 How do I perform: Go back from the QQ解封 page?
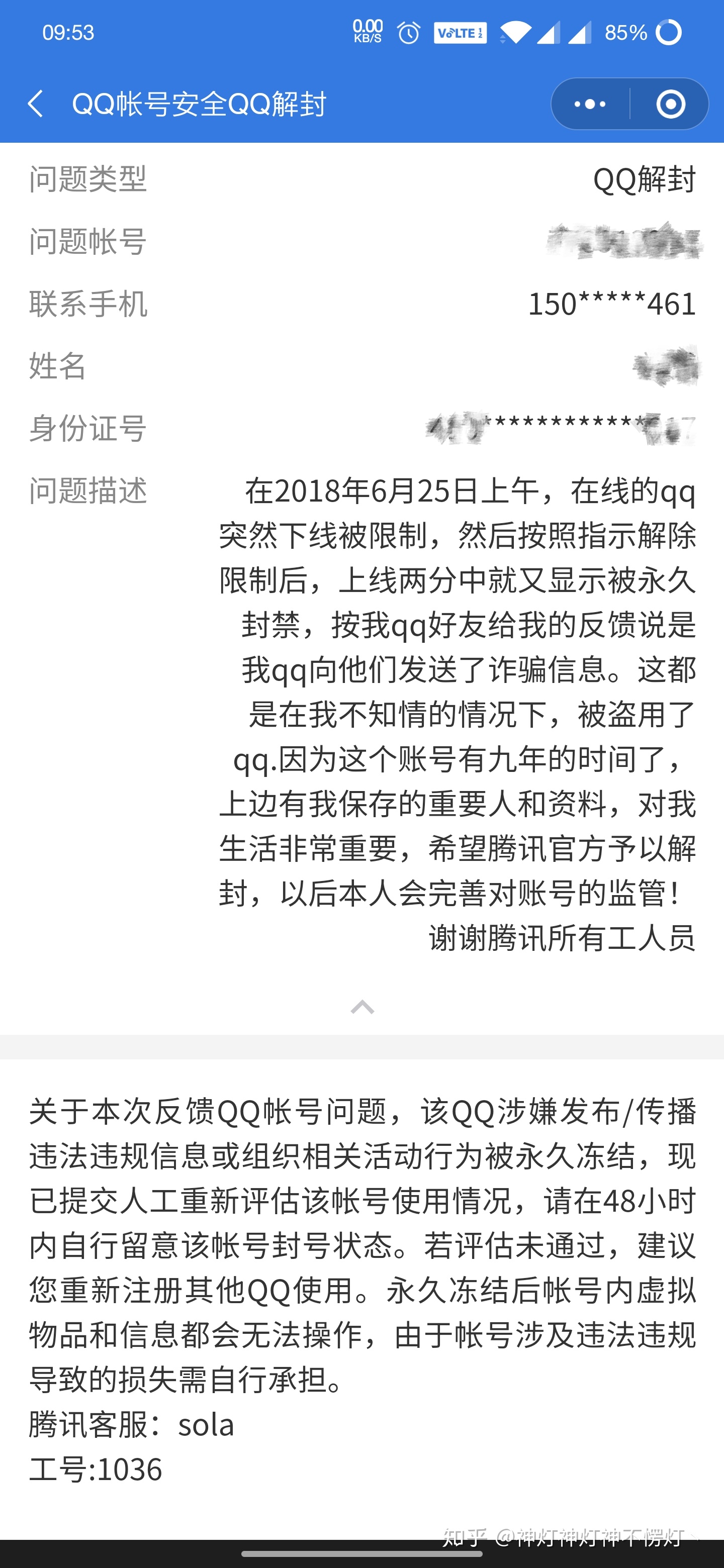[x=35, y=104]
